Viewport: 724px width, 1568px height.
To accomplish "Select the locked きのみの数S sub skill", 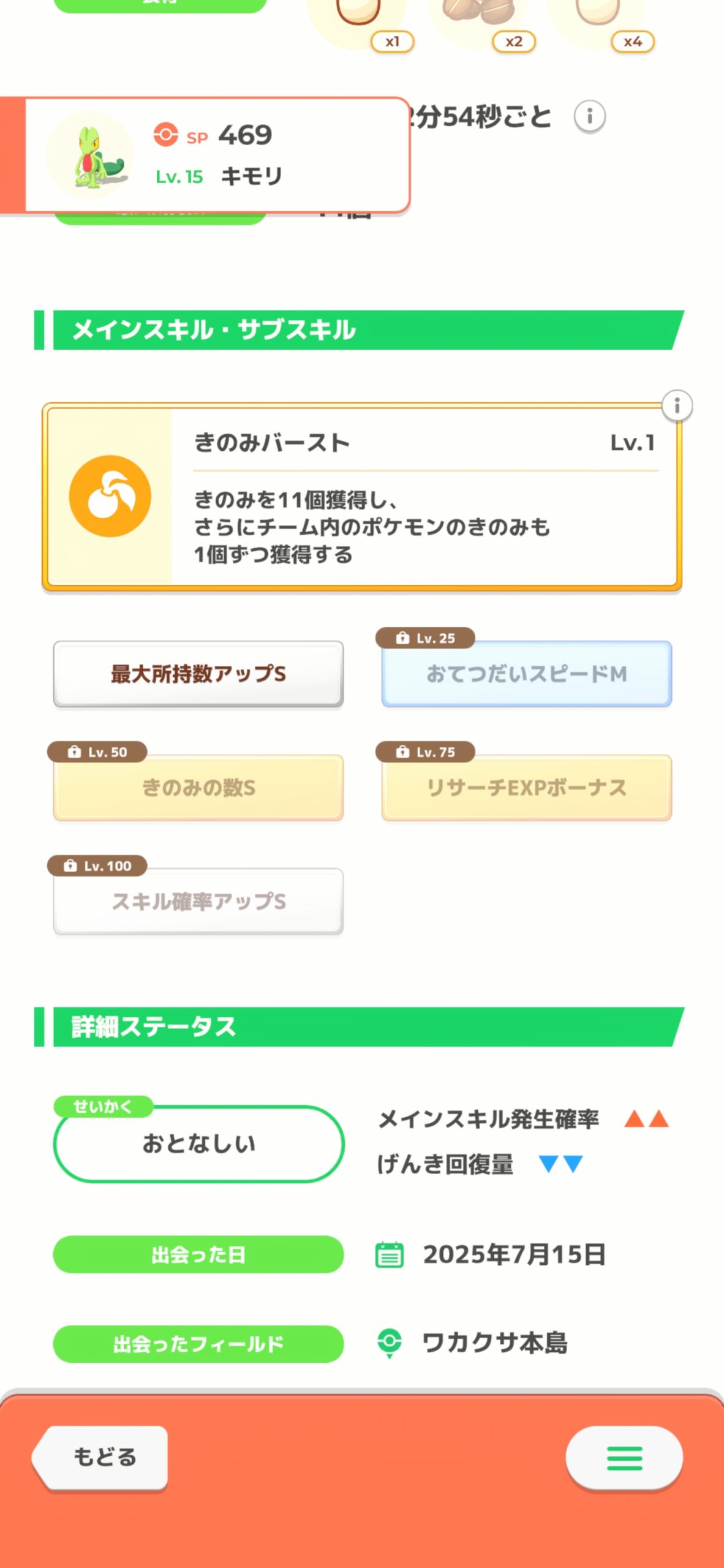I will click(198, 788).
